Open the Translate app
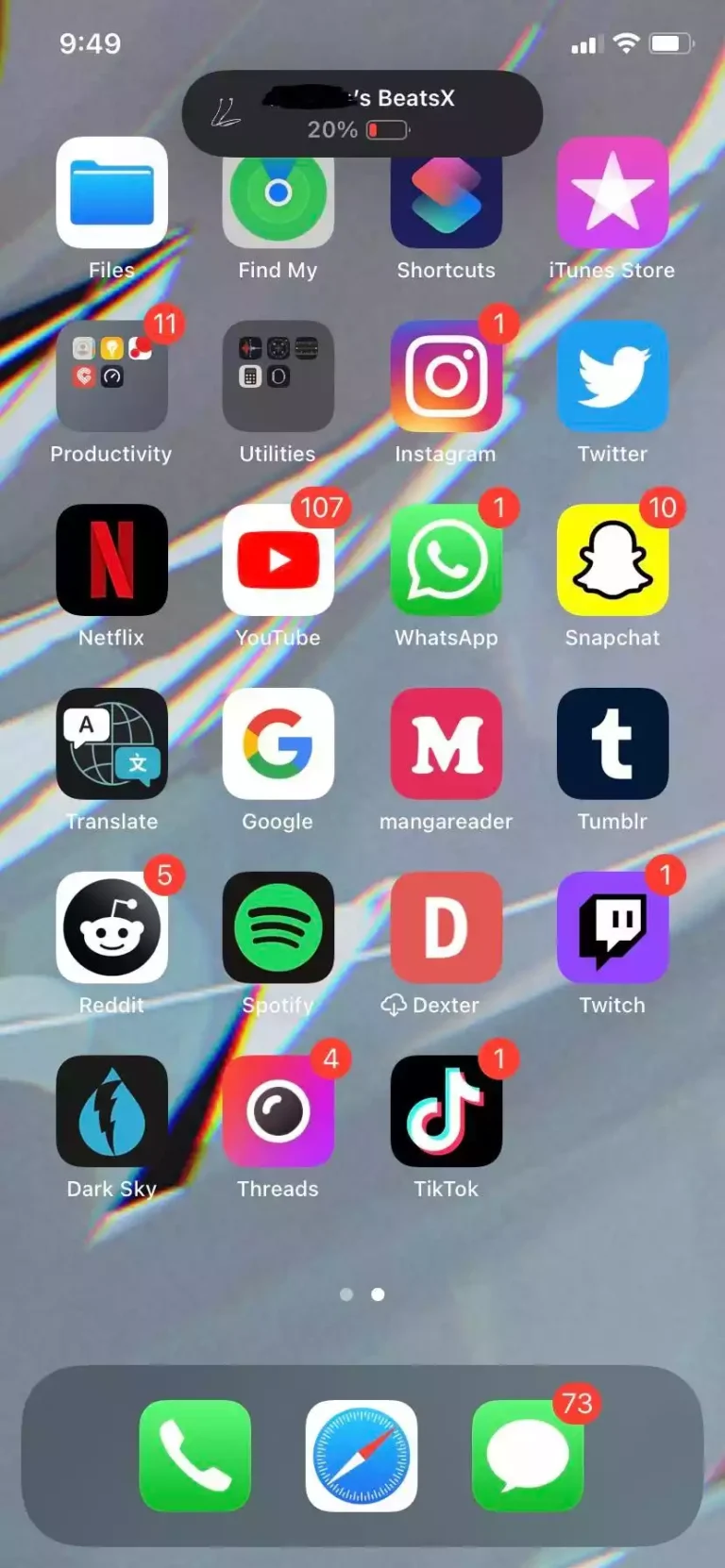 pos(111,744)
